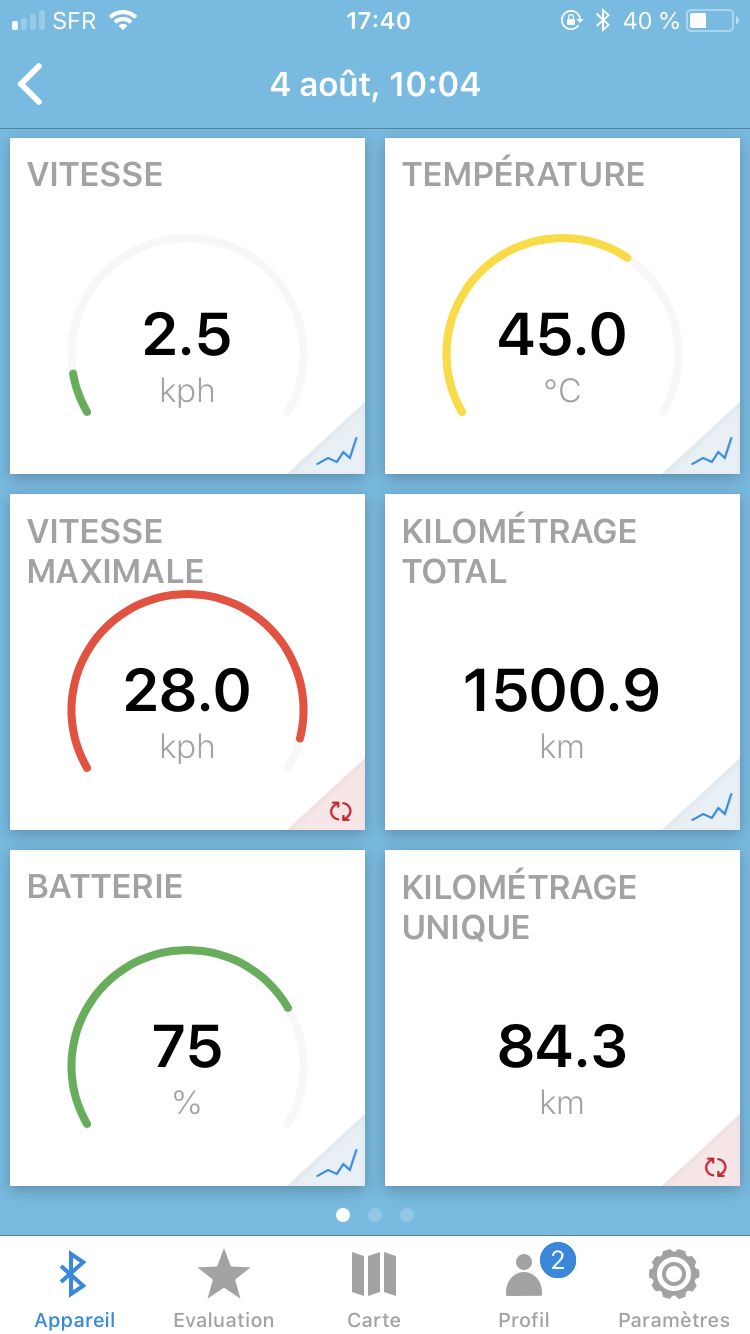The width and height of the screenshot is (750, 1334).
Task: Reset the Vitesse Maximale value
Action: [340, 810]
